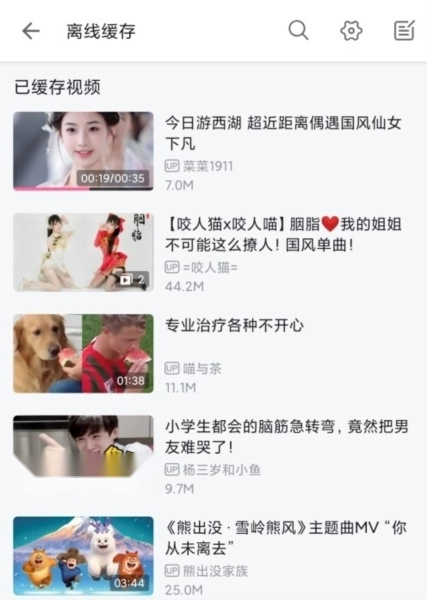Open the cache settings gear

(x=351, y=31)
